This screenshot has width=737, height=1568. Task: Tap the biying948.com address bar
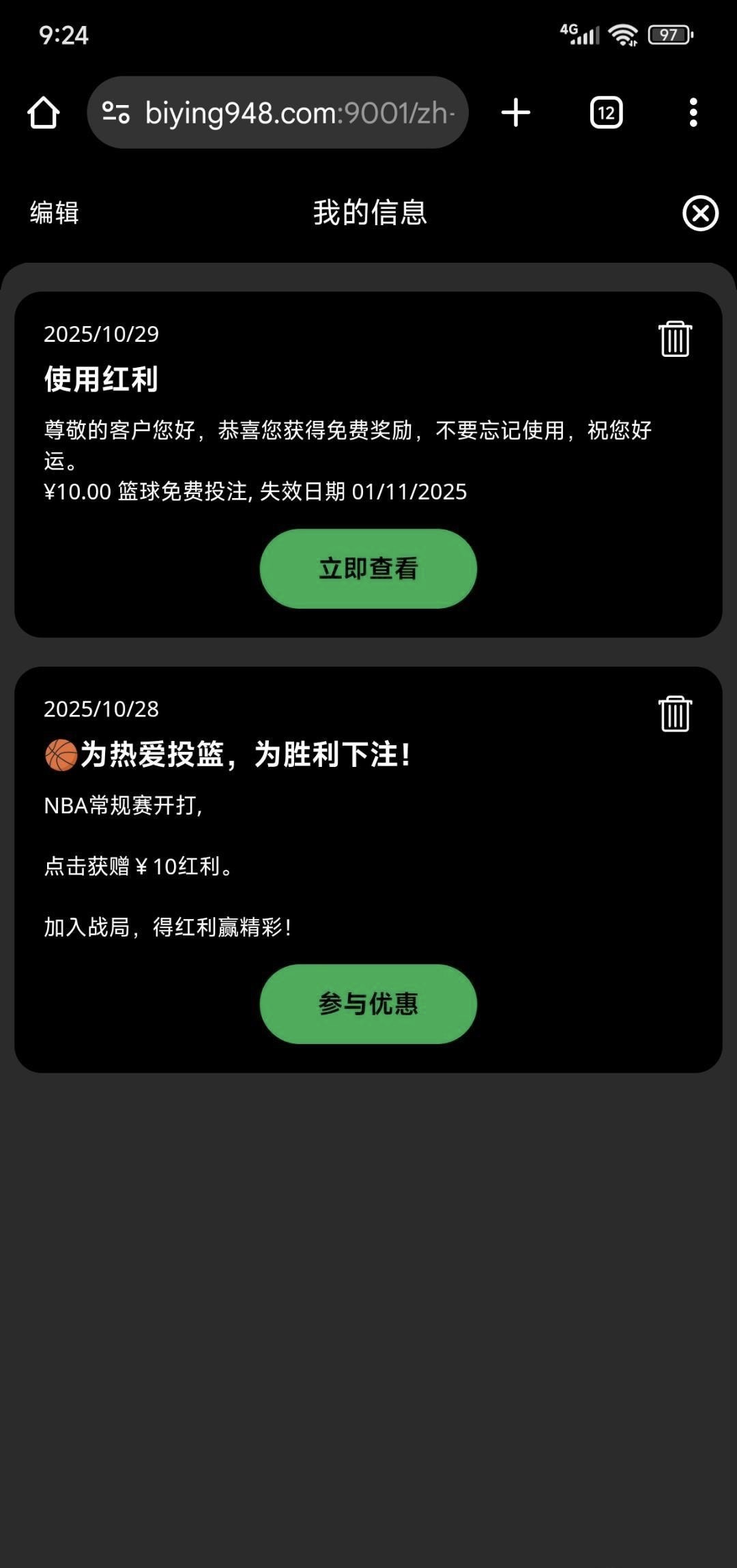[x=299, y=113]
